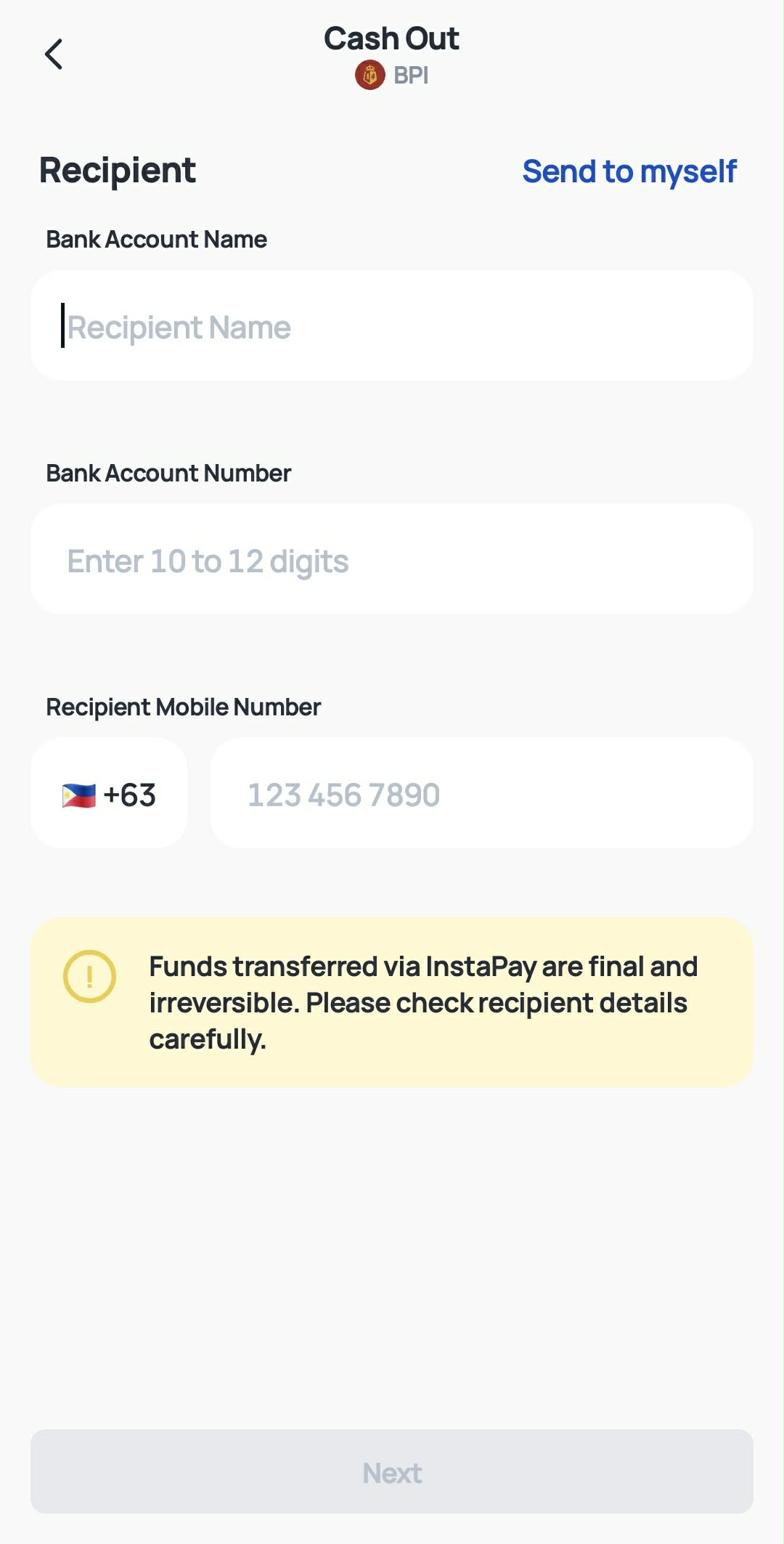This screenshot has width=784, height=1544.
Task: Go back using the top-left arrow
Action: 54,54
